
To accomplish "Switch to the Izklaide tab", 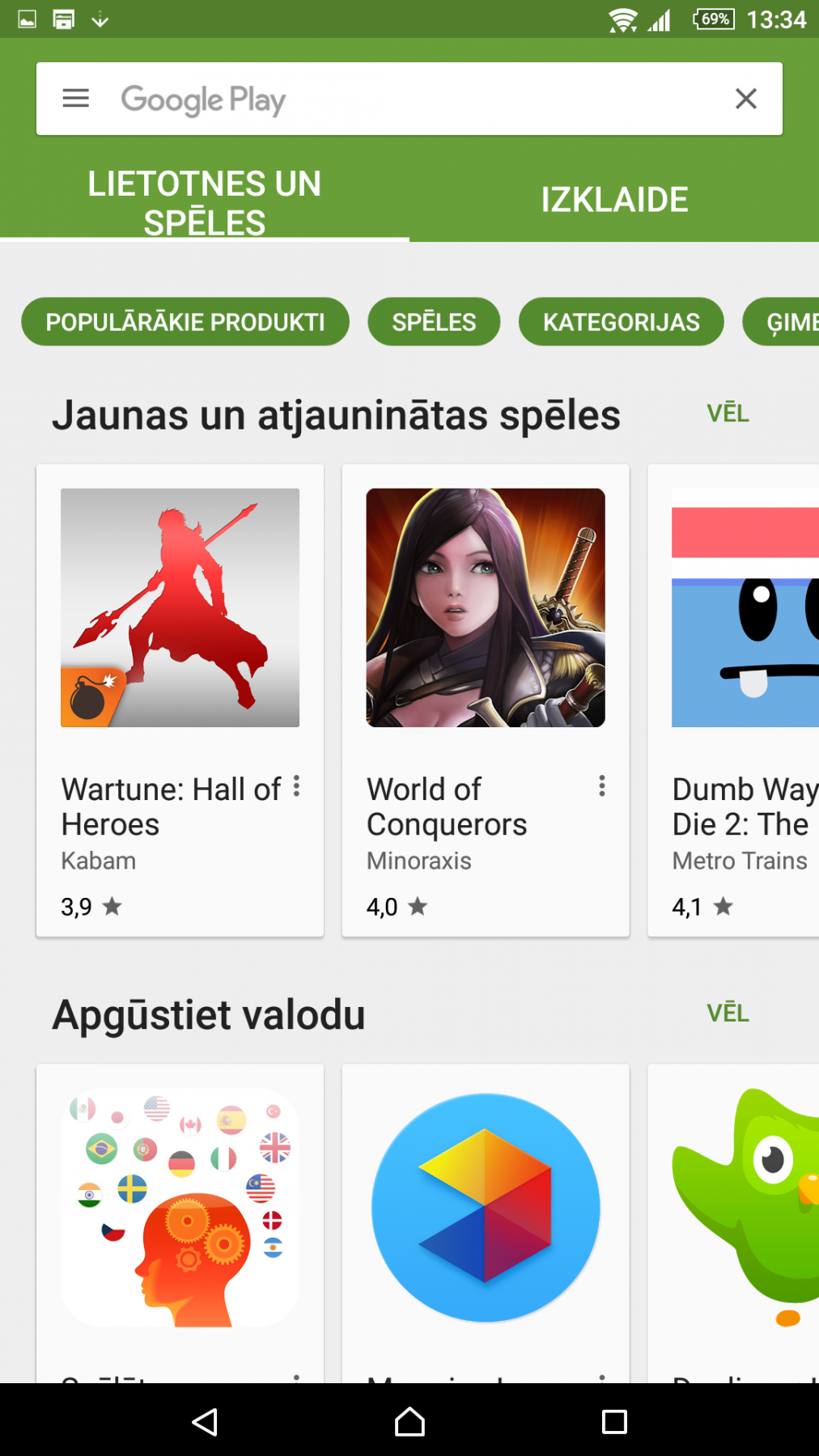I will click(x=614, y=200).
